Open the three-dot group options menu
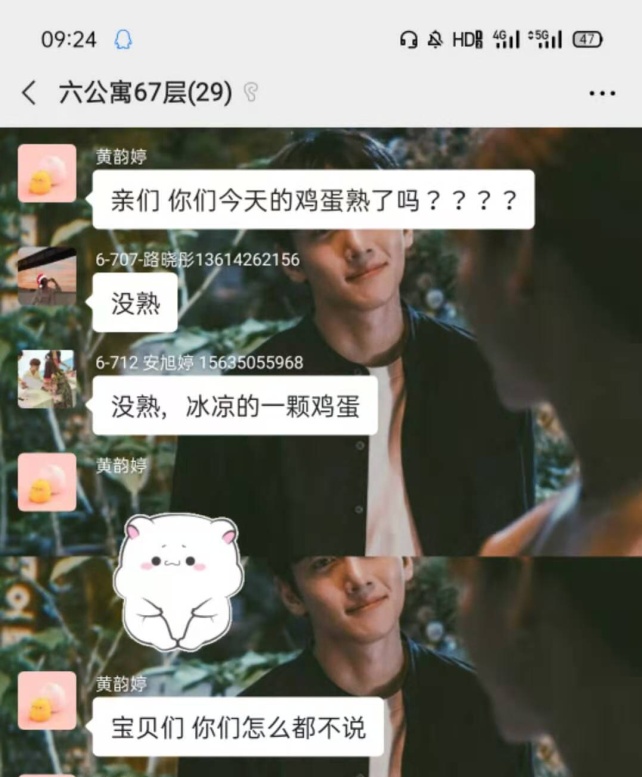This screenshot has height=777, width=642. (602, 93)
